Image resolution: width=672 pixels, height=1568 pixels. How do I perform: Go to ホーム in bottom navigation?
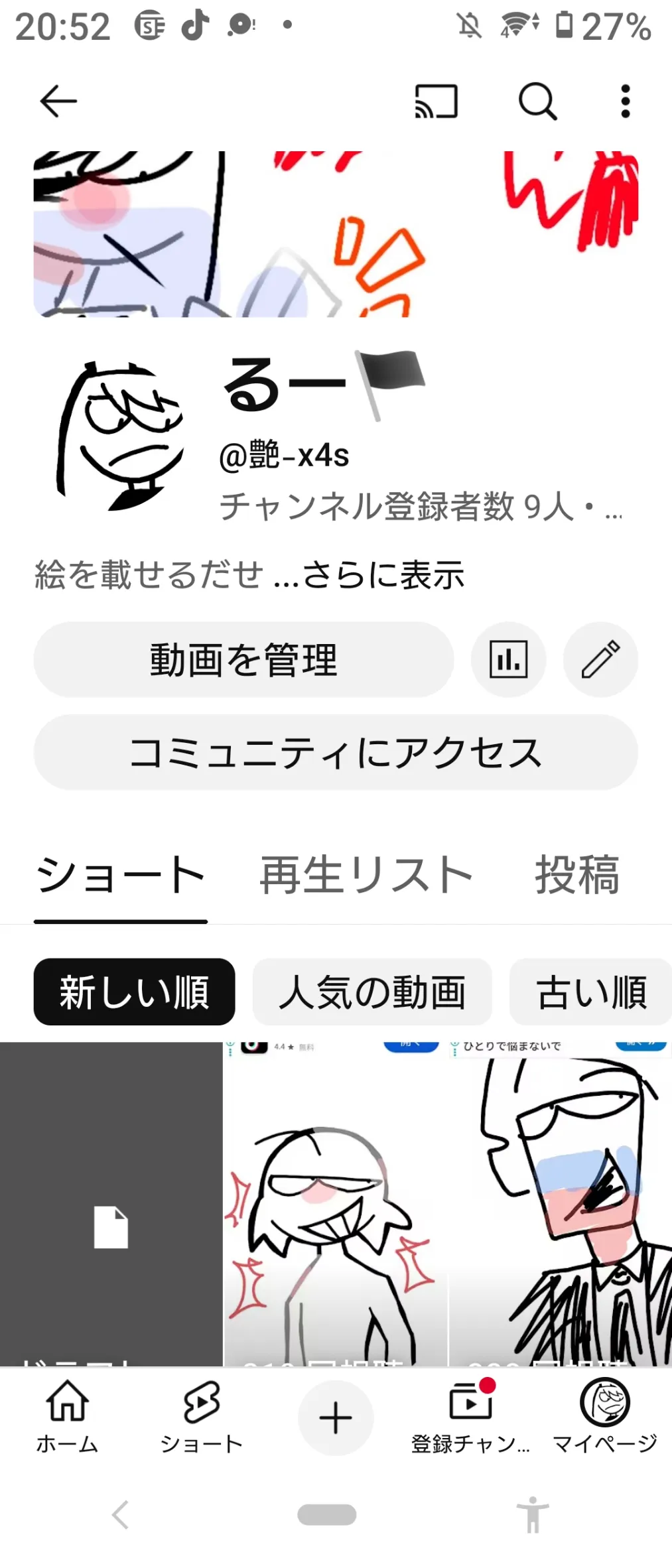pyautogui.click(x=67, y=1417)
